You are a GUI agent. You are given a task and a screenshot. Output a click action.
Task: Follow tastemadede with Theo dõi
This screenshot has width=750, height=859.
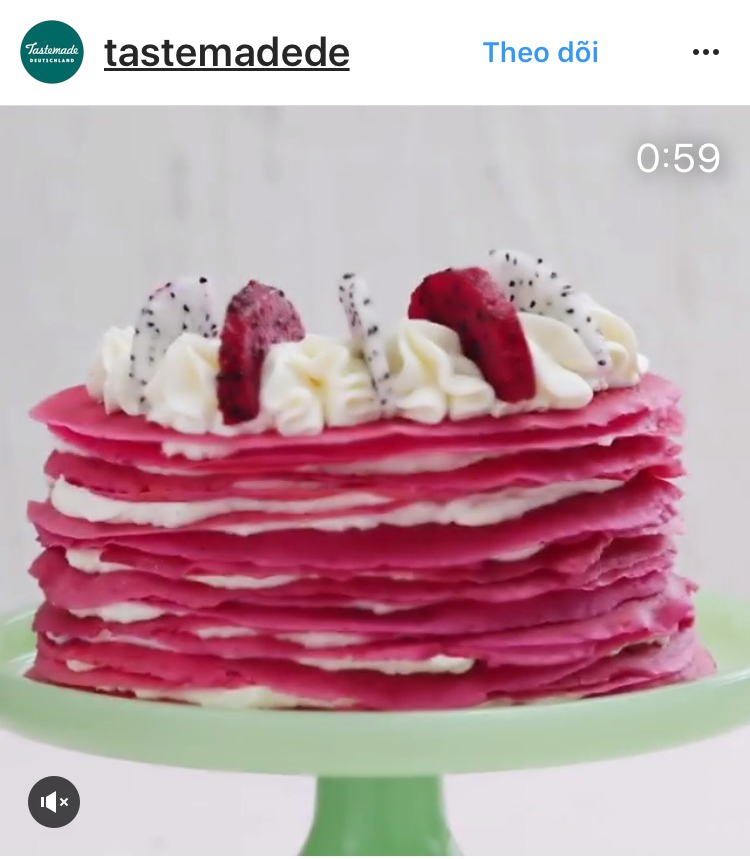540,52
